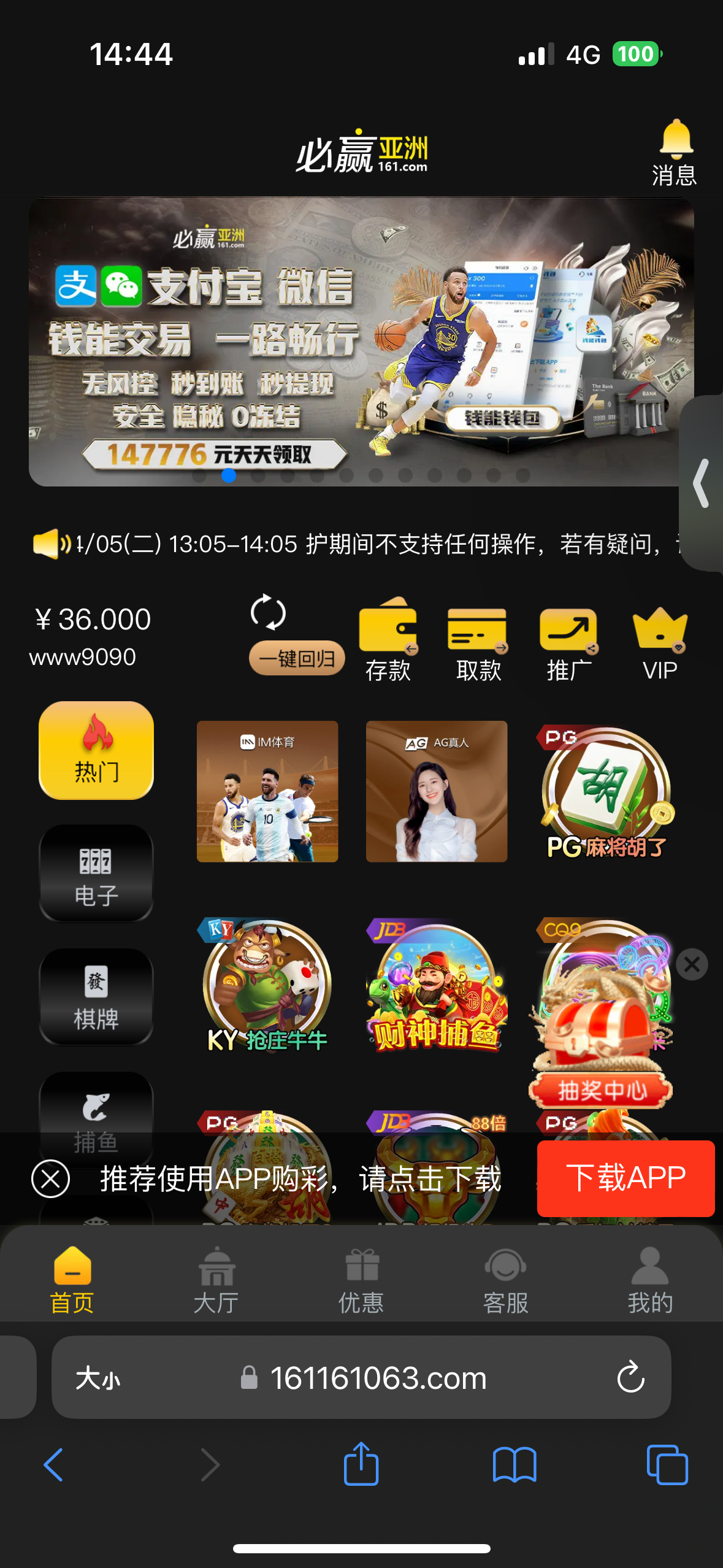Launch PG麻将胡了 game
The image size is (723, 1568).
(606, 791)
